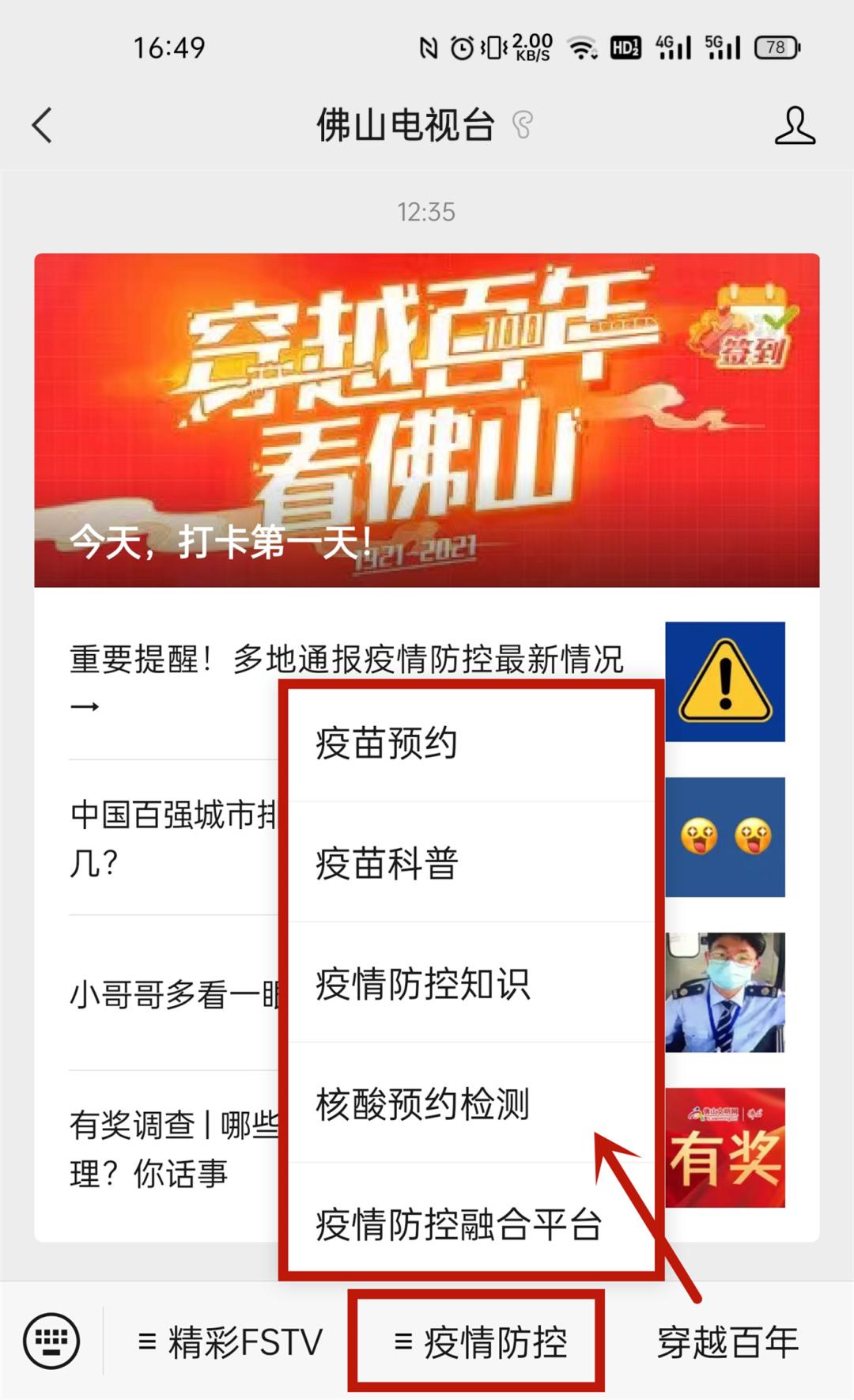Open the 中国百强城市 article
The width and height of the screenshot is (854, 1400).
172,838
